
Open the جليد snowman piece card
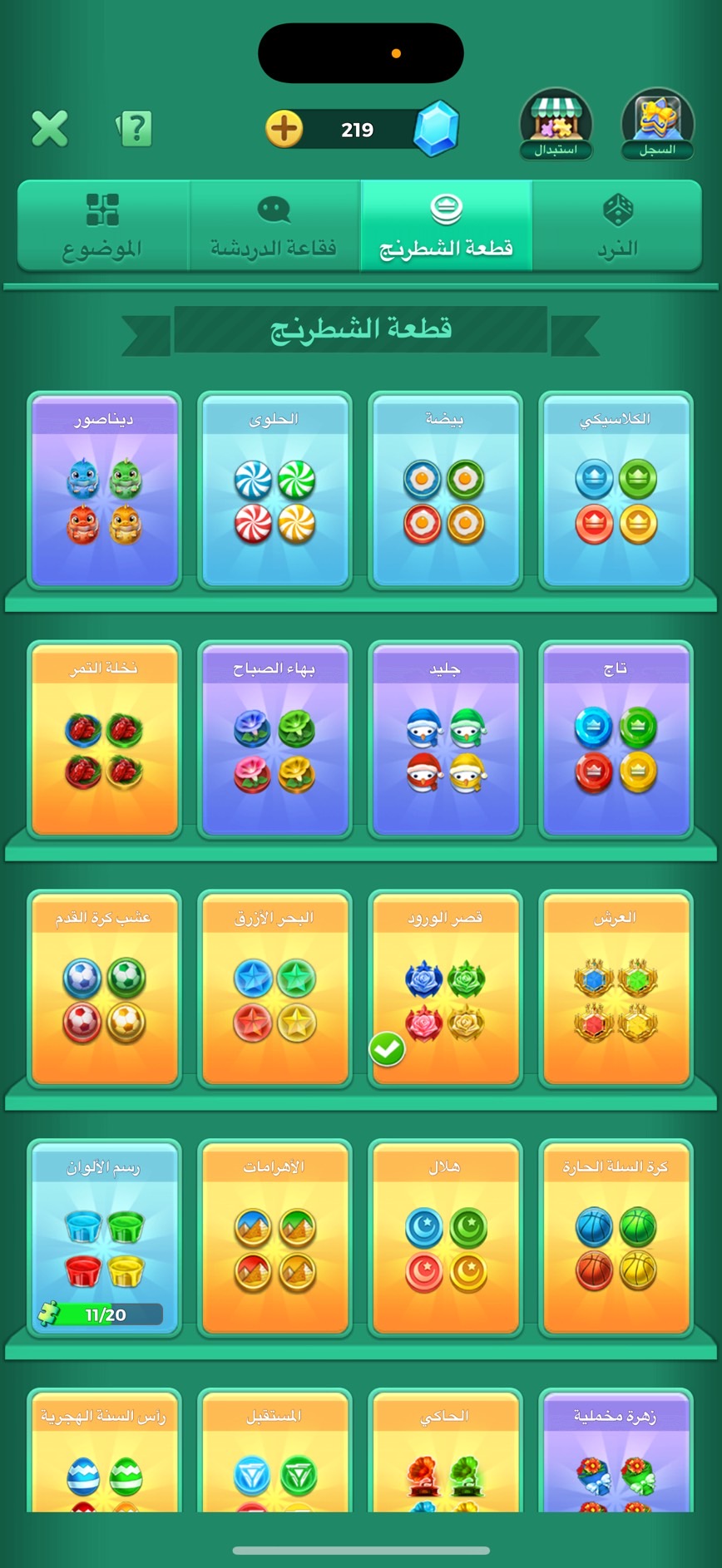tap(445, 740)
